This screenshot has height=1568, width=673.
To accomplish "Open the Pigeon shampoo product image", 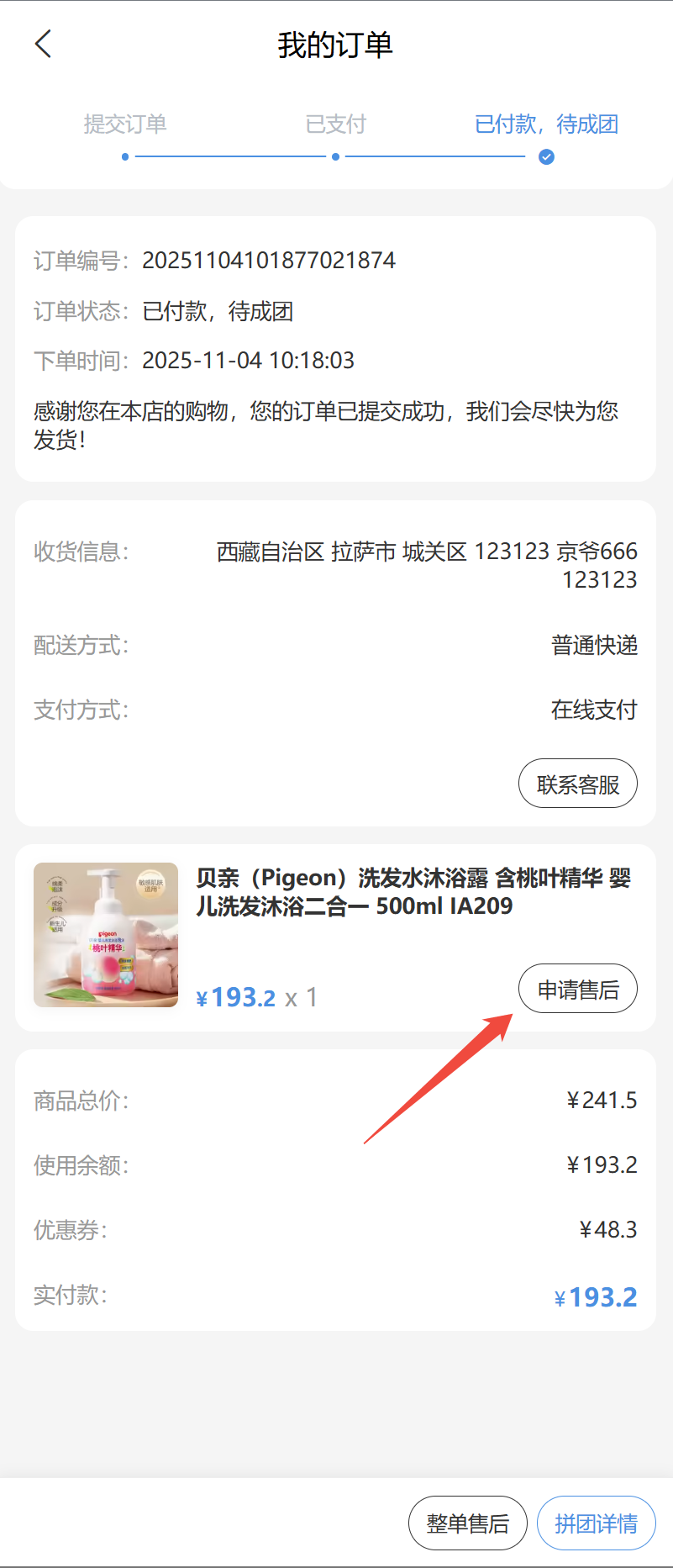I will (106, 935).
